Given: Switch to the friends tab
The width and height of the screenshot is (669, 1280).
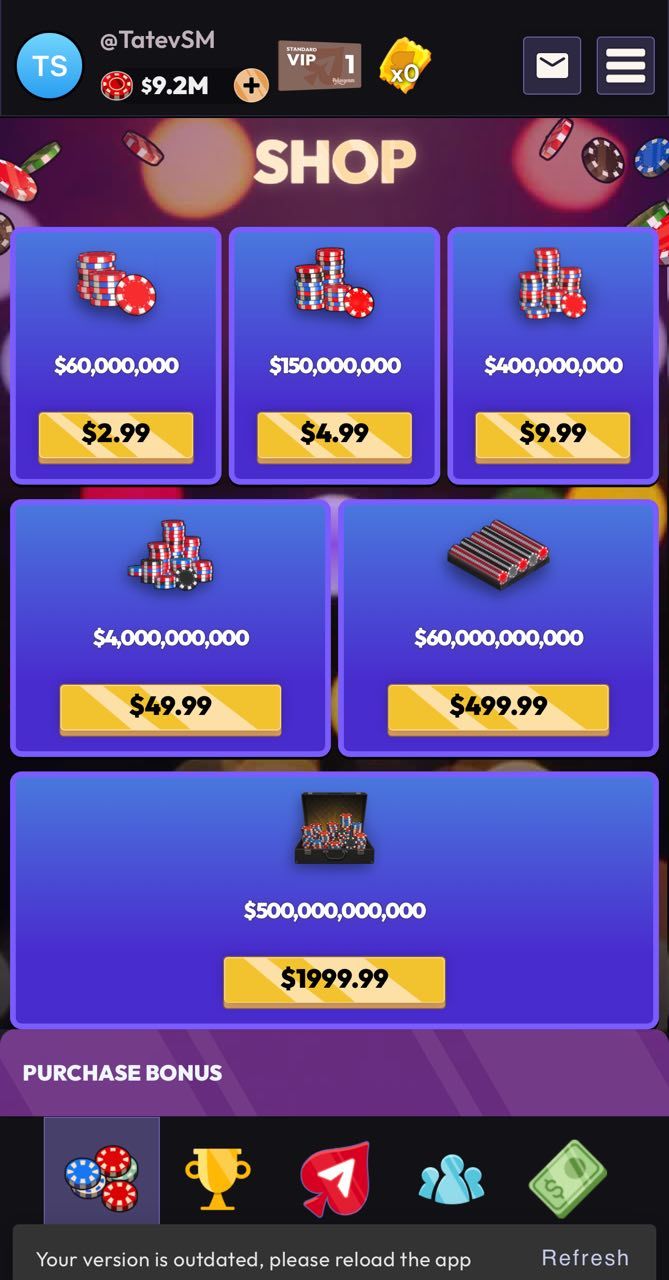Looking at the screenshot, I should pos(451,1177).
